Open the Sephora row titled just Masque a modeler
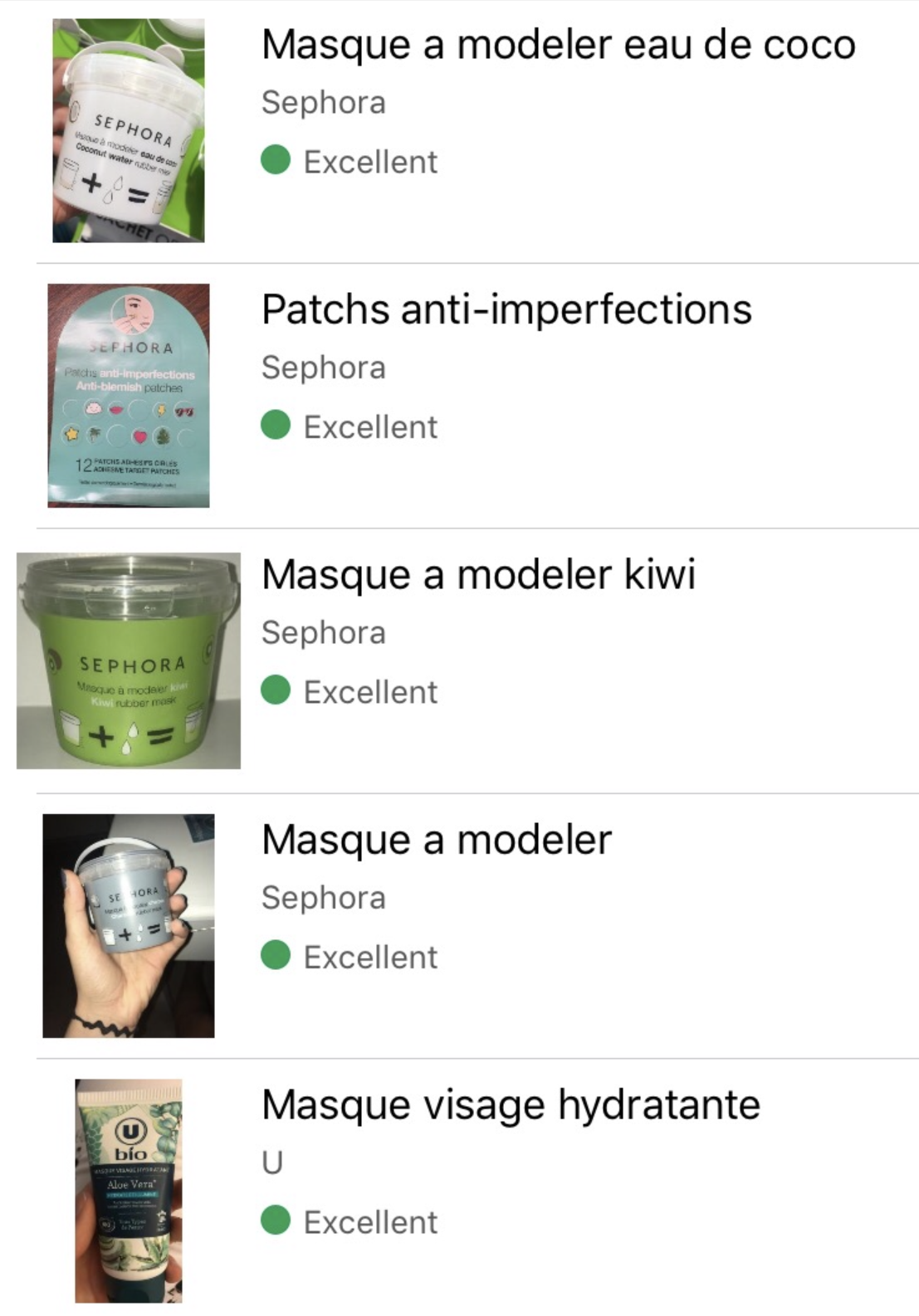 [x=437, y=840]
